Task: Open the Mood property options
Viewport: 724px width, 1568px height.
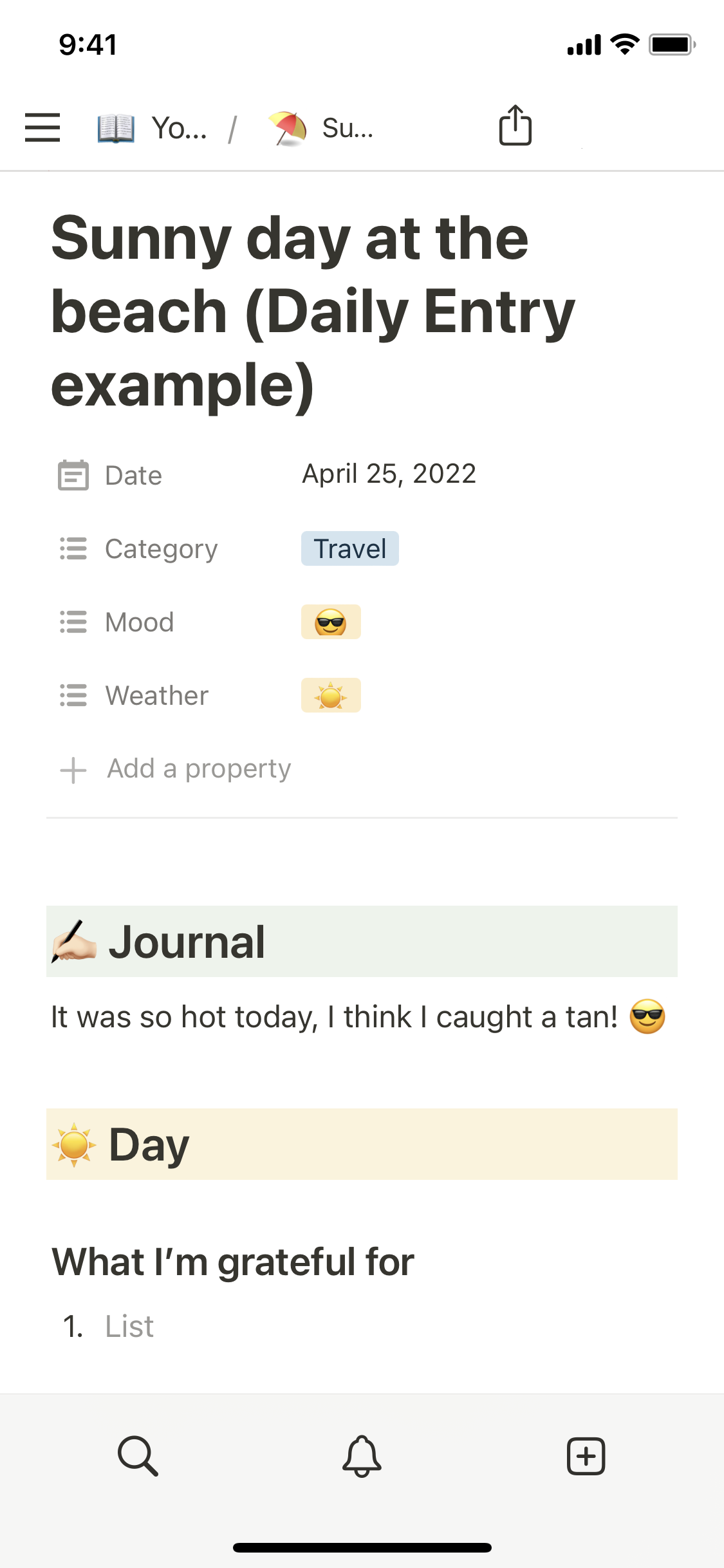Action: click(x=140, y=622)
